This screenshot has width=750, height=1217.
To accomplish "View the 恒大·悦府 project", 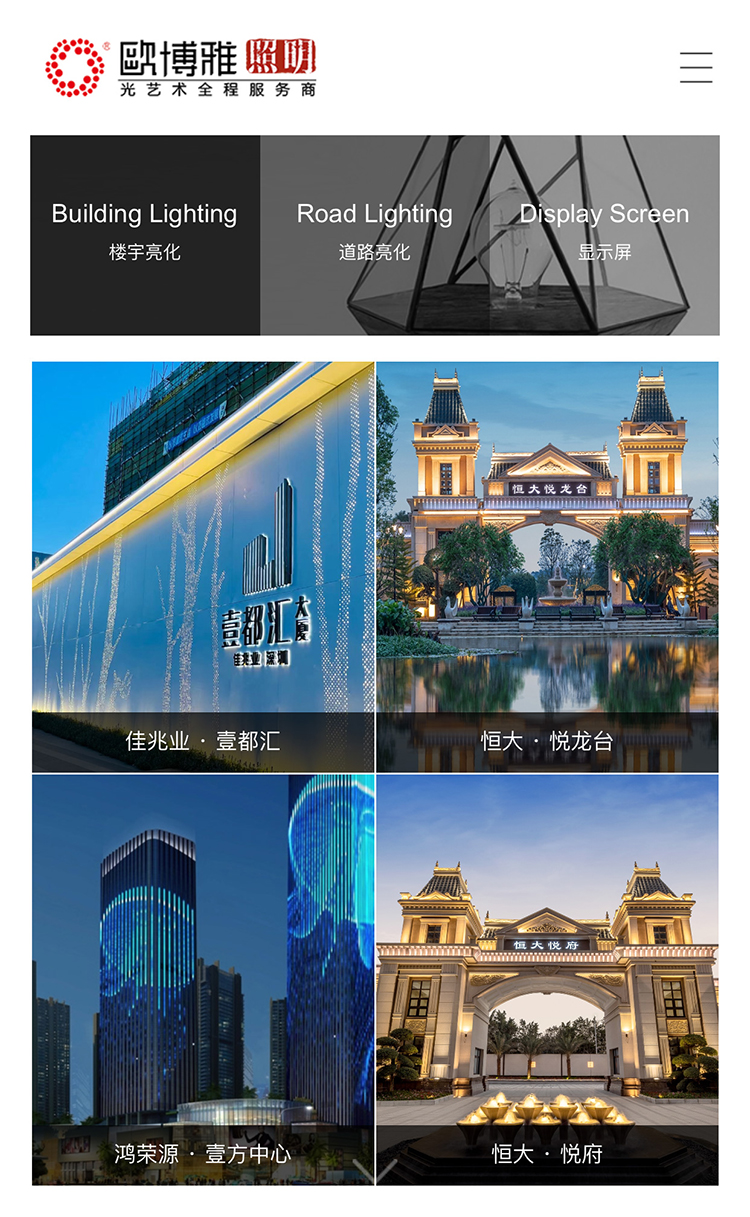I will tap(547, 980).
